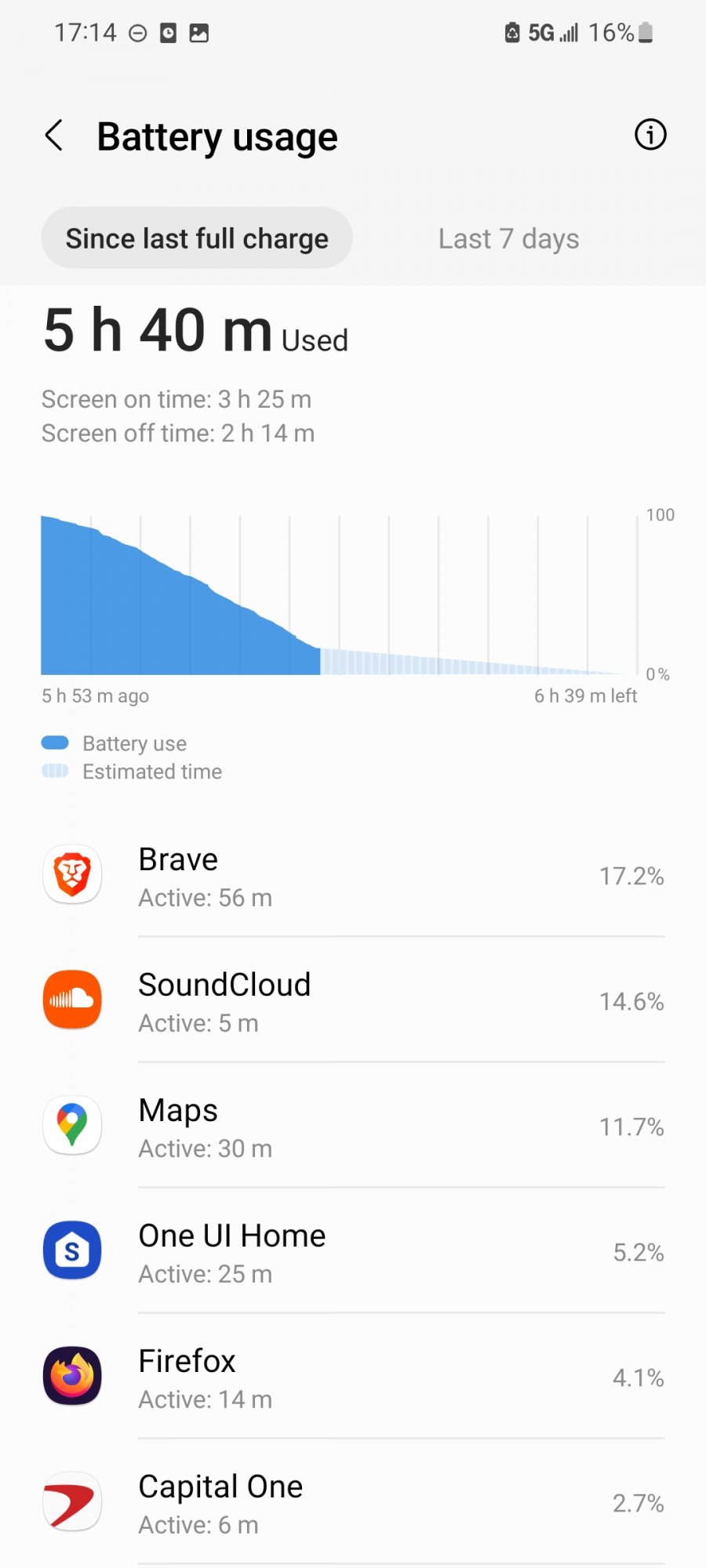Open the battery usage info icon
706x1568 pixels.
[x=650, y=135]
